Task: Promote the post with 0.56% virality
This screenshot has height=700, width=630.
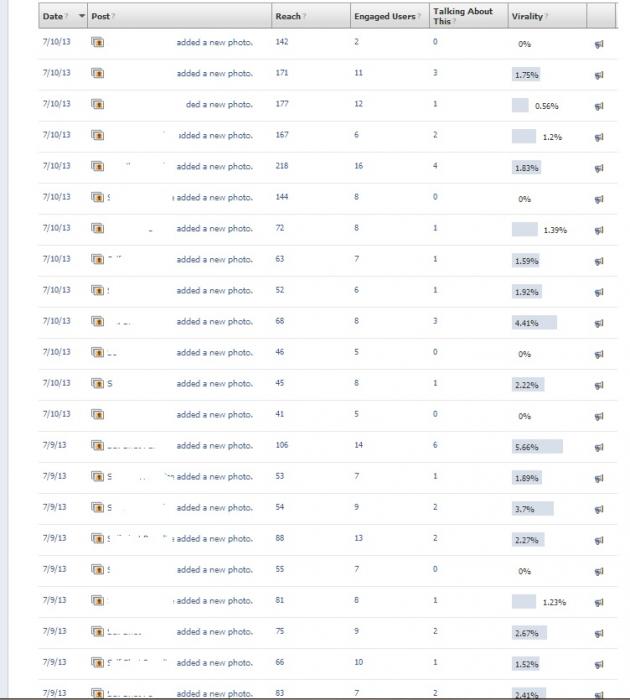Action: click(x=599, y=106)
